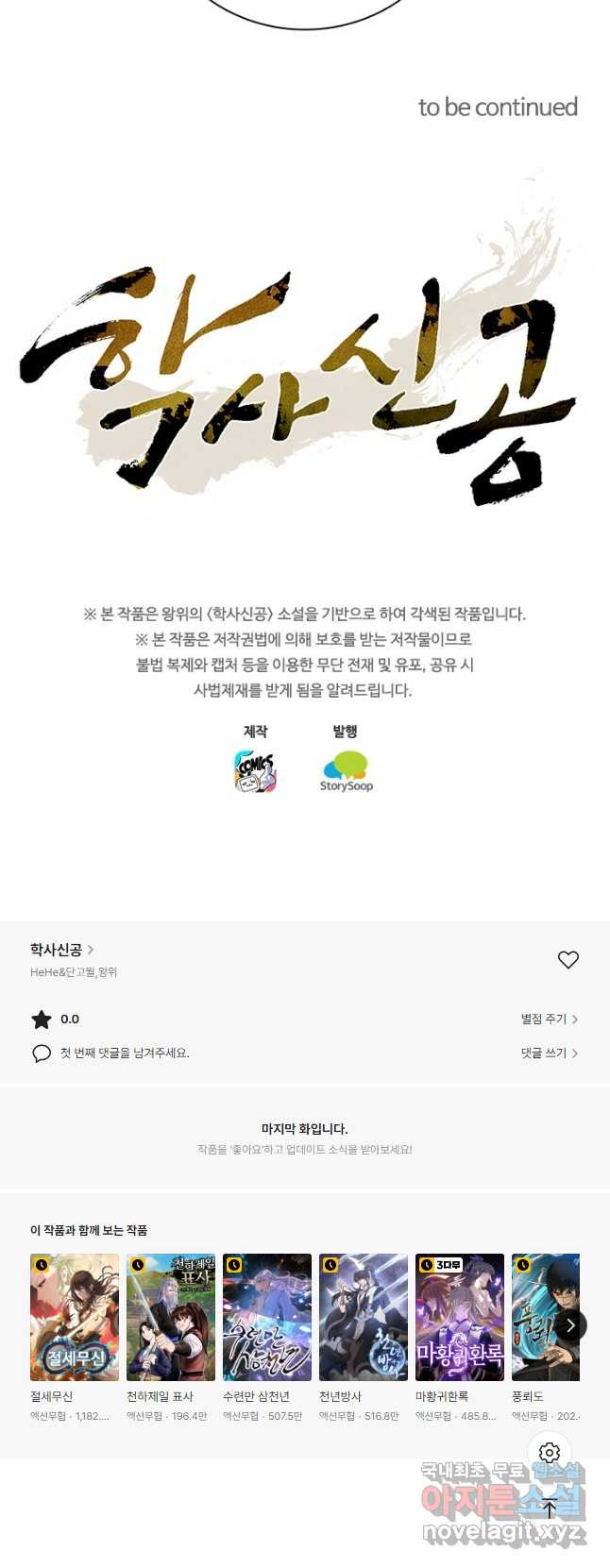Open 댓글 쓰기 to write a comment
Screen dimensions: 610x1568
pyautogui.click(x=549, y=1054)
